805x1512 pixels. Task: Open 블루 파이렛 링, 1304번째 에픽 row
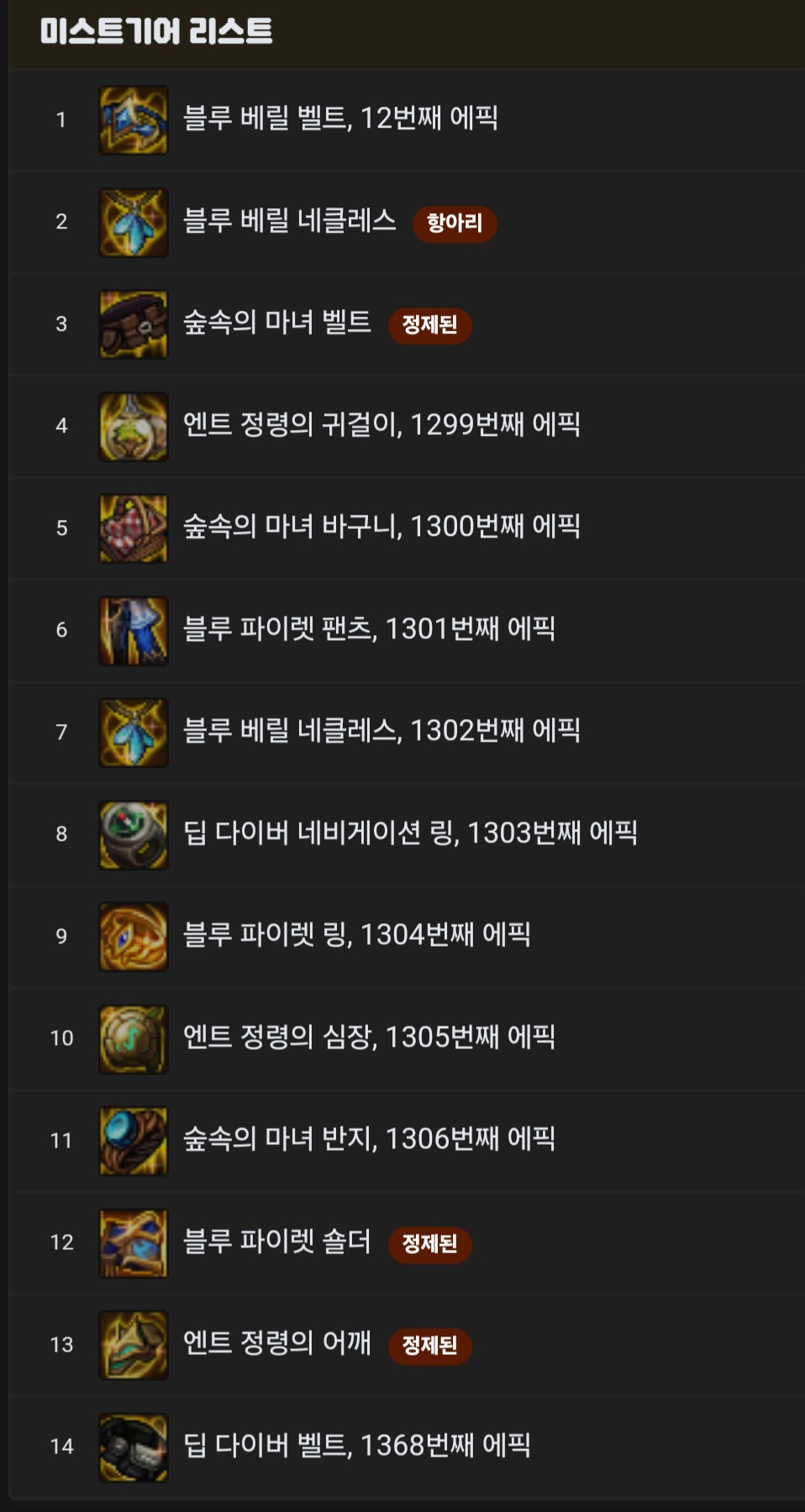356,935
